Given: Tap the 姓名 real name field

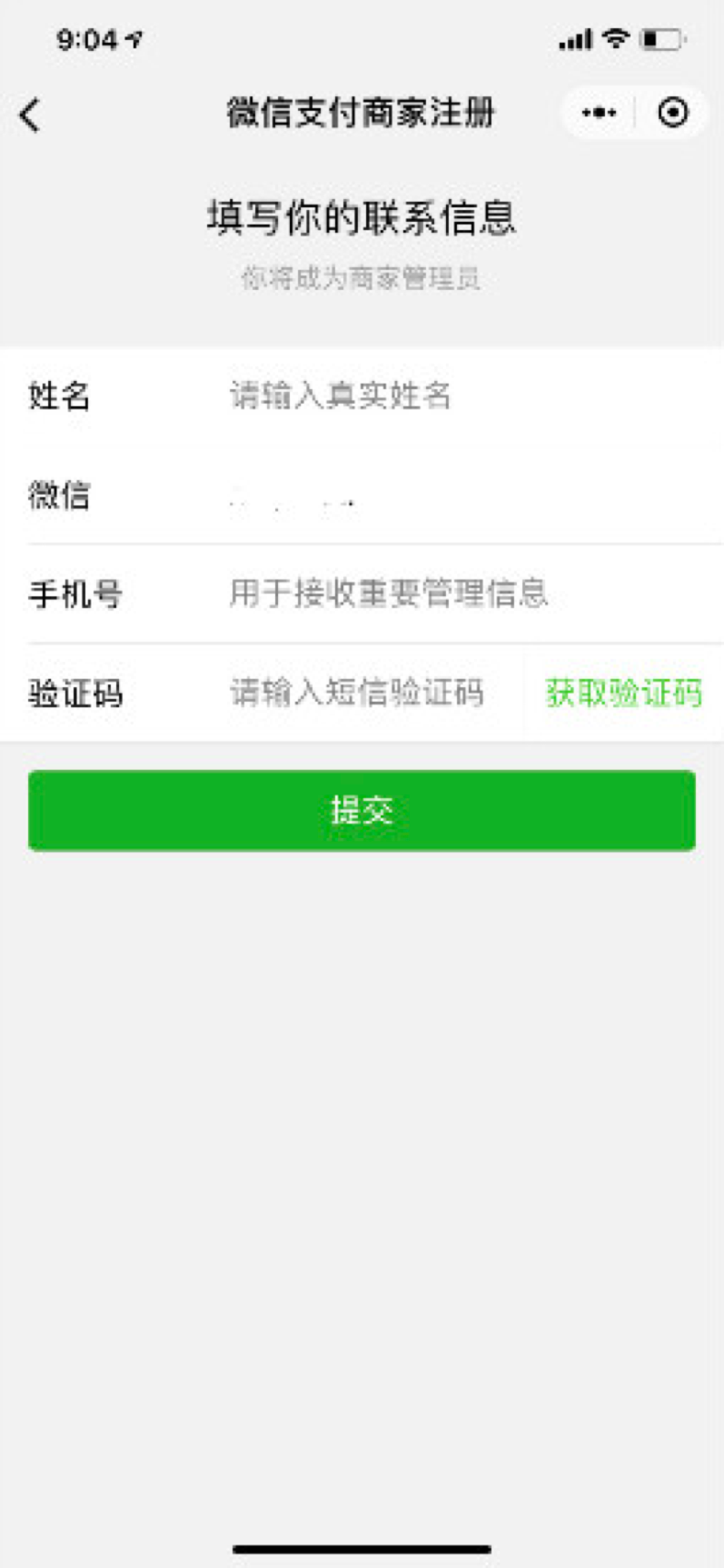Looking at the screenshot, I should tap(454, 395).
